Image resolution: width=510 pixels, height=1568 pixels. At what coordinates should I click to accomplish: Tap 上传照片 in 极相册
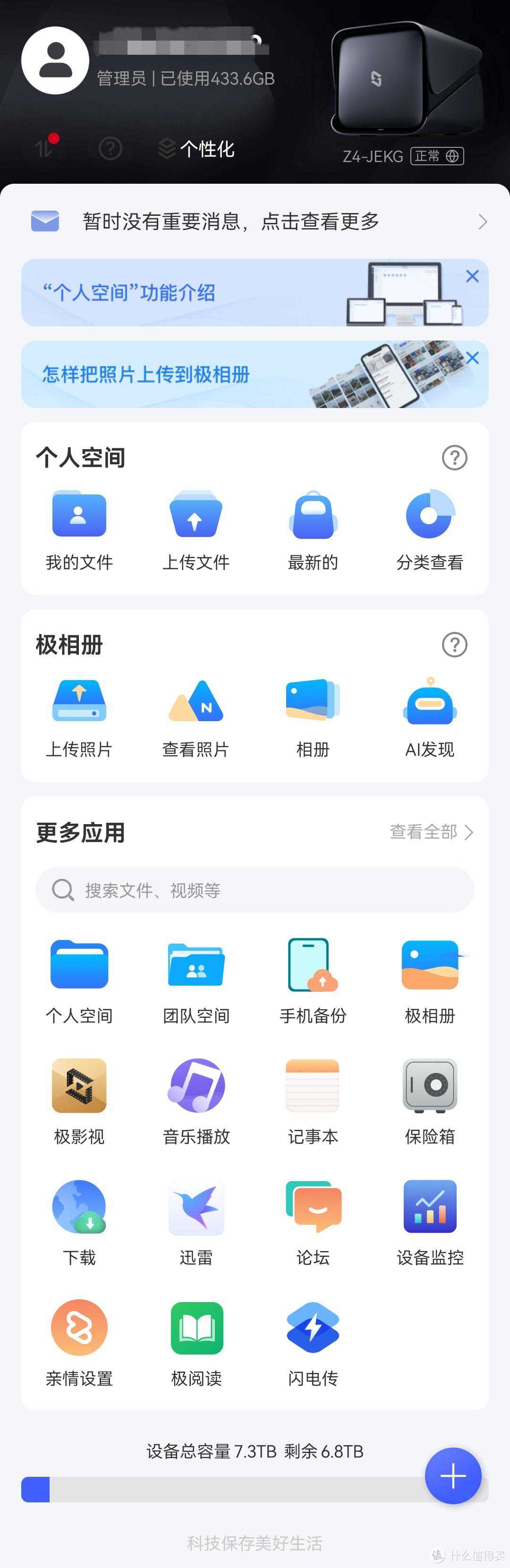pyautogui.click(x=79, y=717)
